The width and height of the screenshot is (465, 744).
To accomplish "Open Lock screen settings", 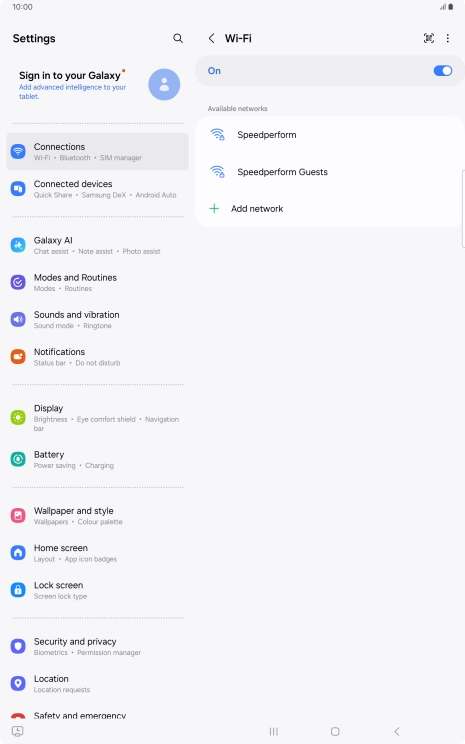I will (97, 590).
